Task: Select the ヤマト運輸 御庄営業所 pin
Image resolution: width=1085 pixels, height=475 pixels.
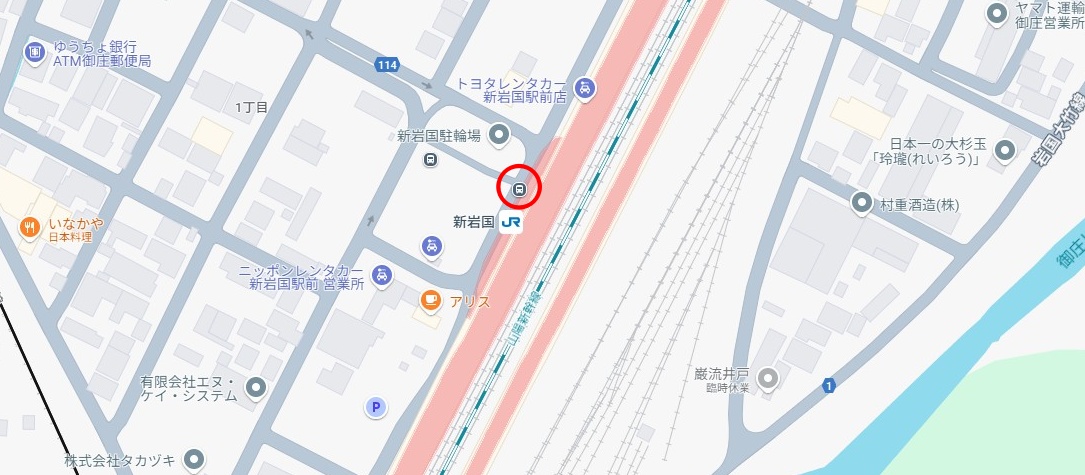Action: [996, 13]
